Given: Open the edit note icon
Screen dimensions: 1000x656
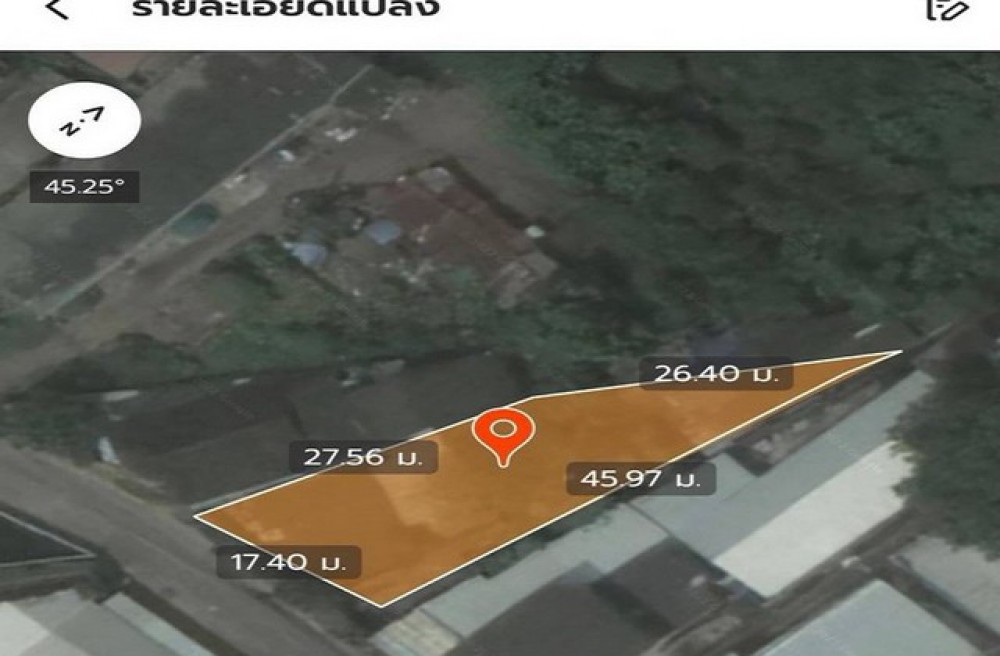Looking at the screenshot, I should (x=946, y=9).
